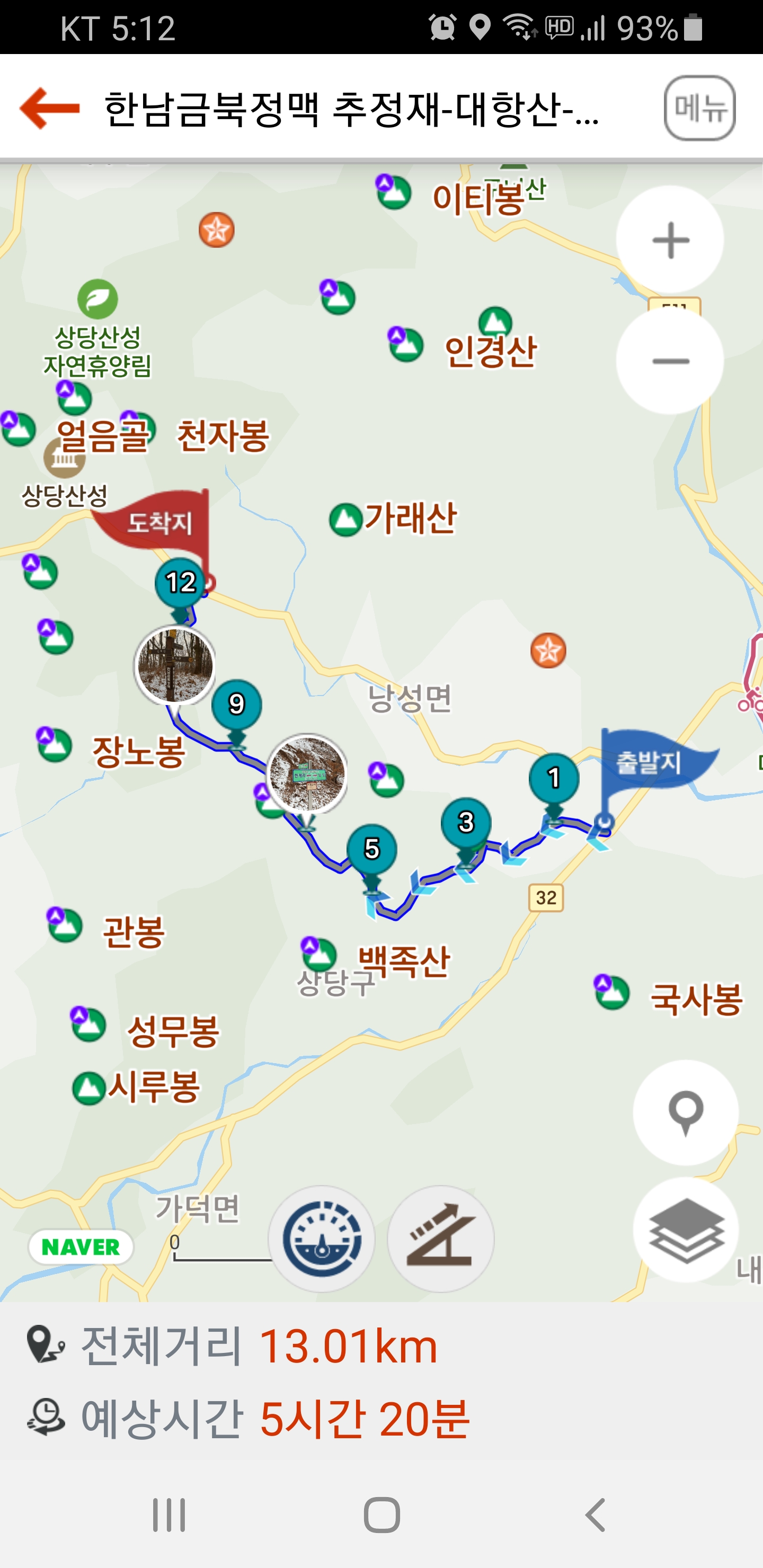Center the map on my location
The width and height of the screenshot is (763, 1568).
(x=686, y=1112)
